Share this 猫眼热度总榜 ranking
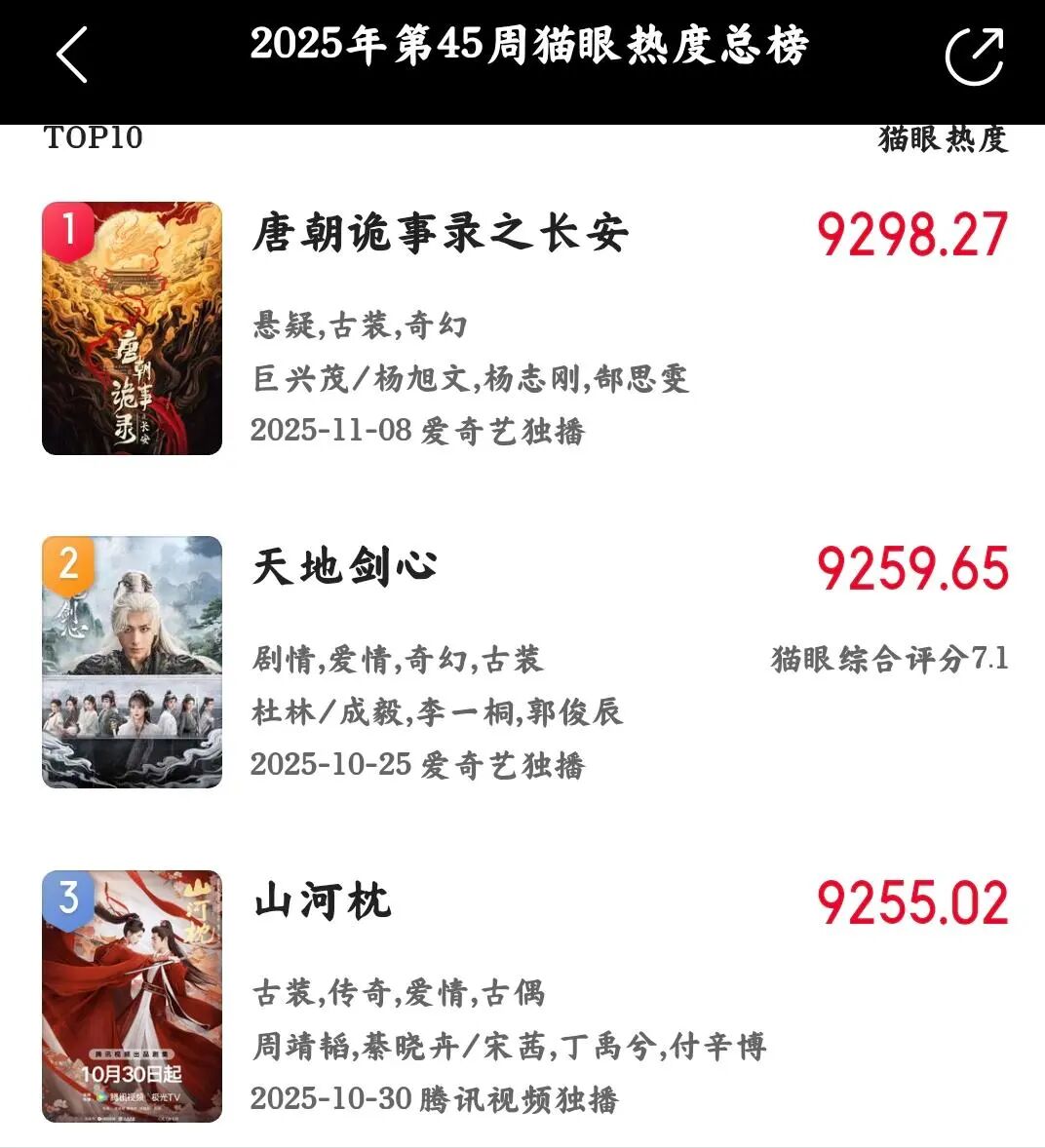Image resolution: width=1045 pixels, height=1148 pixels. point(974,57)
